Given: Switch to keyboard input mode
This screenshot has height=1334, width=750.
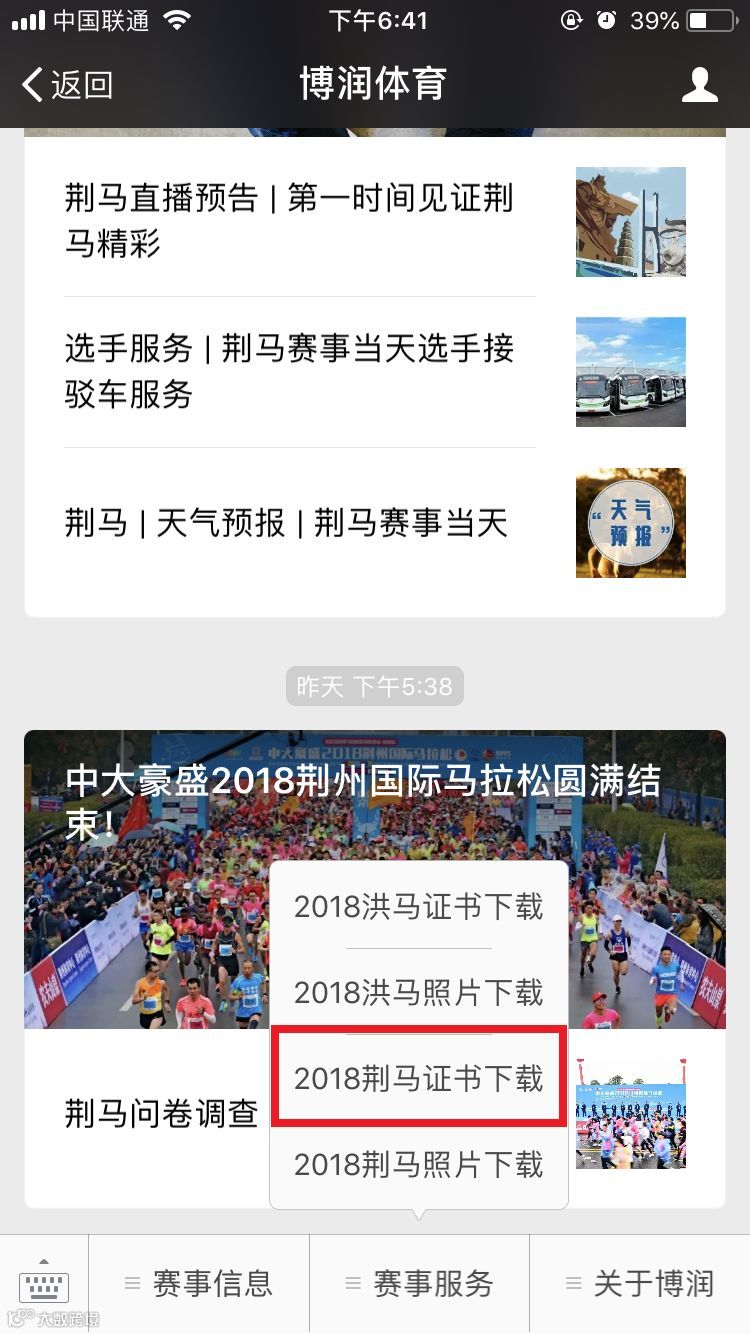Looking at the screenshot, I should click(44, 1284).
